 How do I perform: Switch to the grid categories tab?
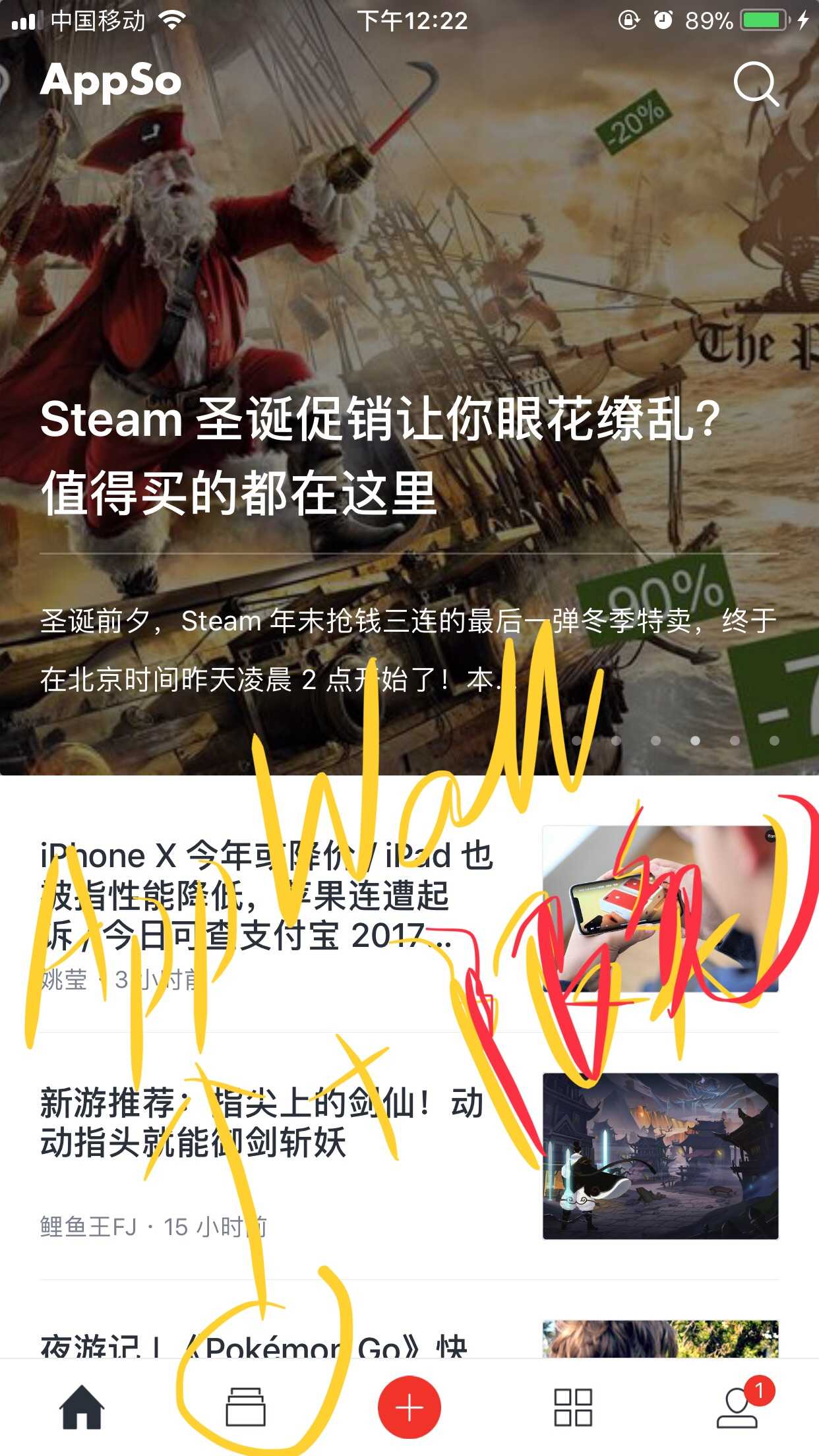pyautogui.click(x=573, y=1408)
